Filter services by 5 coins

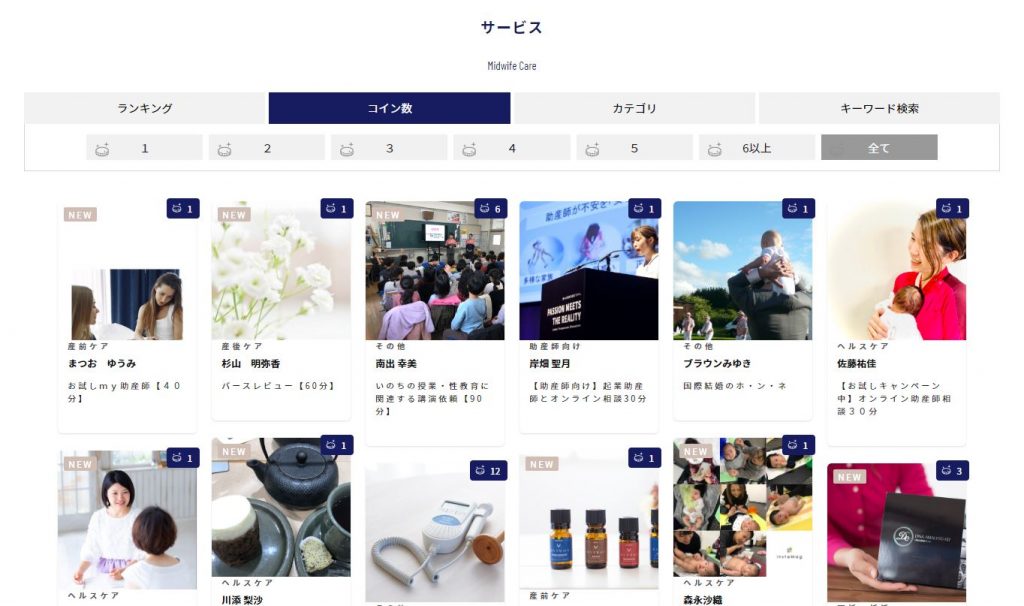[x=634, y=148]
